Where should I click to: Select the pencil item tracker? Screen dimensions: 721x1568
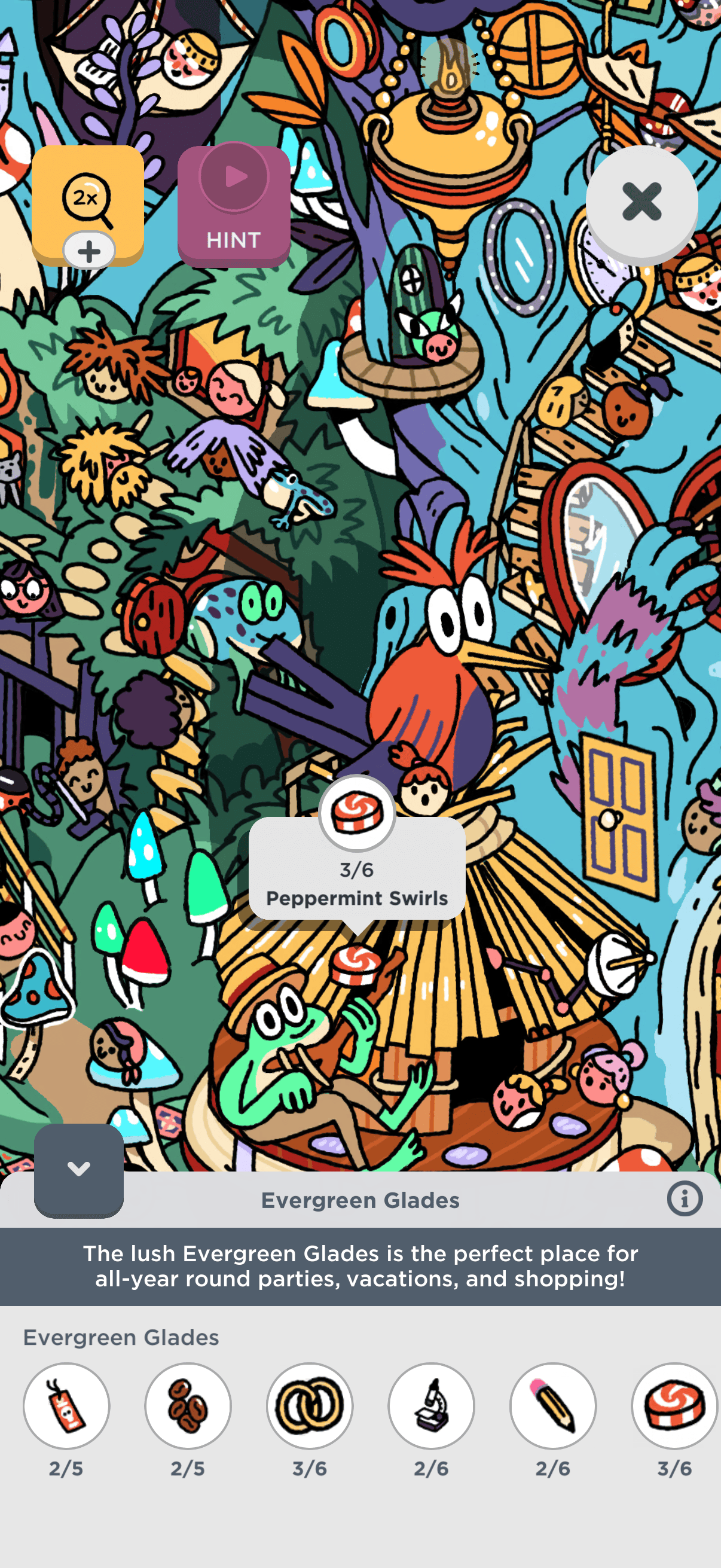[x=553, y=1405]
